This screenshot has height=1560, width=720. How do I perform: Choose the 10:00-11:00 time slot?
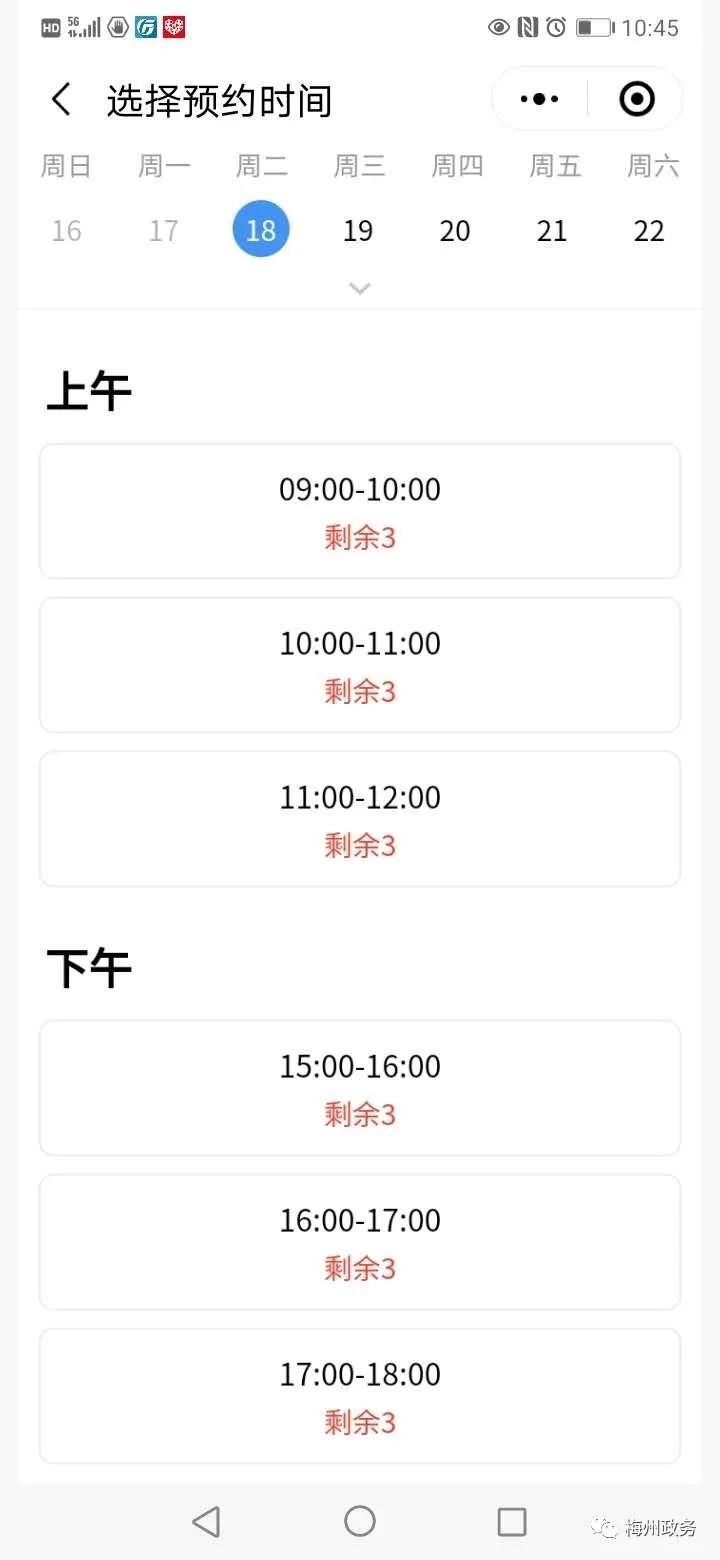(360, 665)
